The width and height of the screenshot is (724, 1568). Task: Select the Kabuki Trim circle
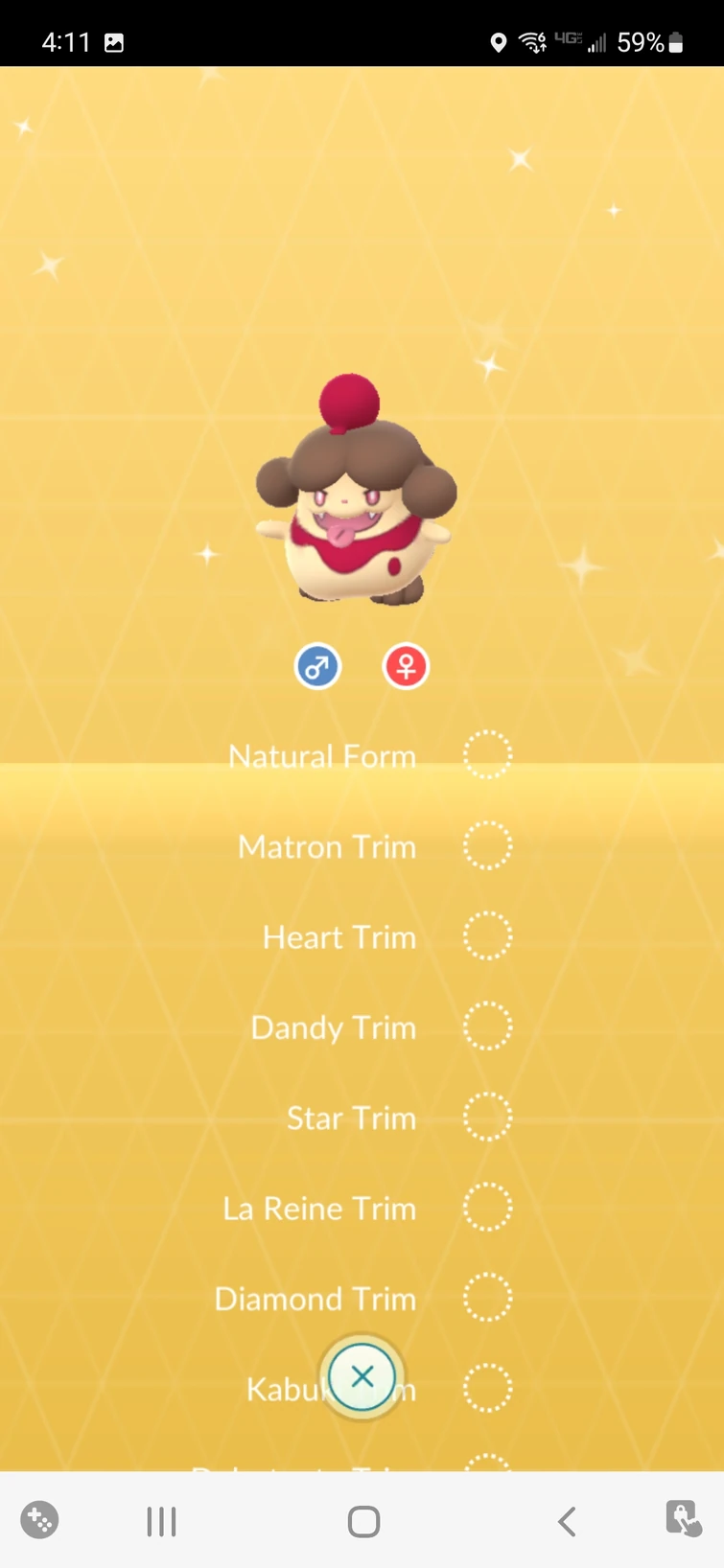pyautogui.click(x=488, y=1387)
